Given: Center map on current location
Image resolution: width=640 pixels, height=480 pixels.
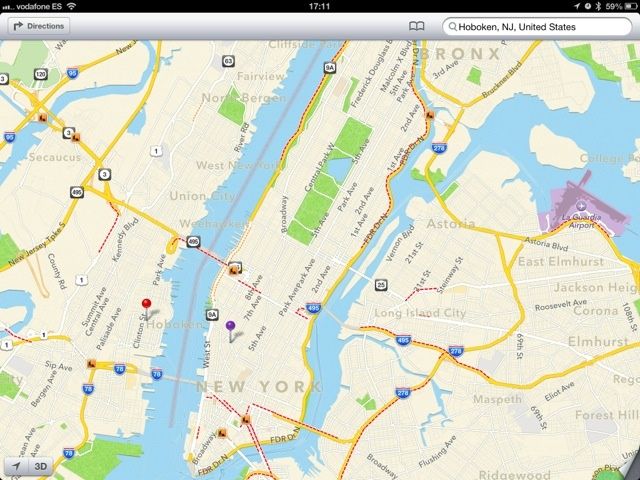Looking at the screenshot, I should click(15, 466).
